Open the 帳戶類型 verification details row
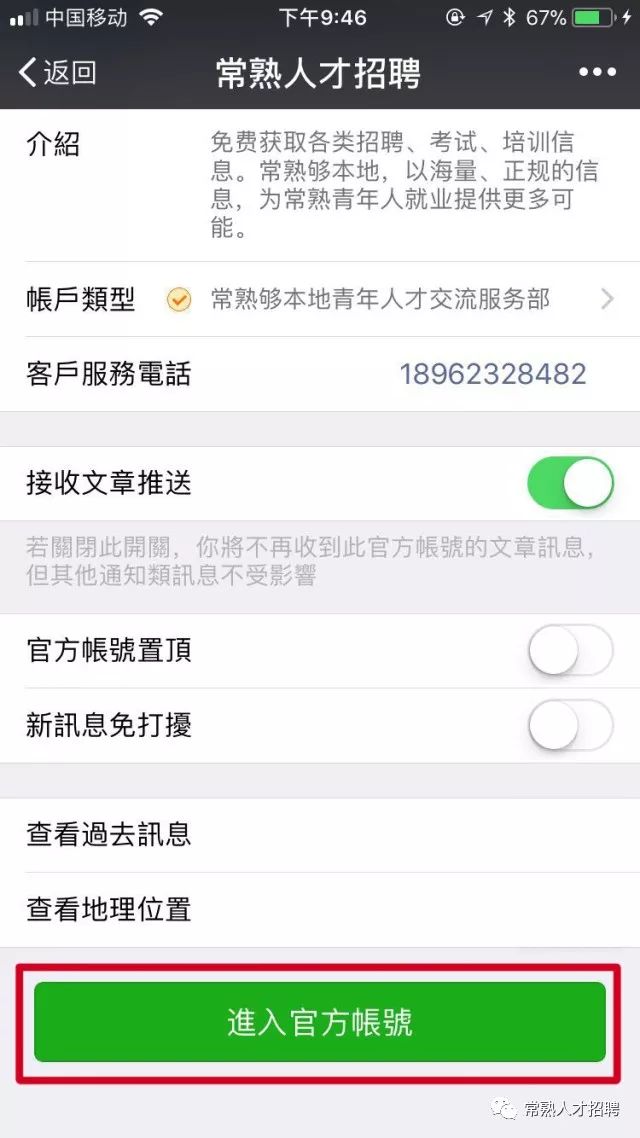This screenshot has width=640, height=1138. point(320,299)
